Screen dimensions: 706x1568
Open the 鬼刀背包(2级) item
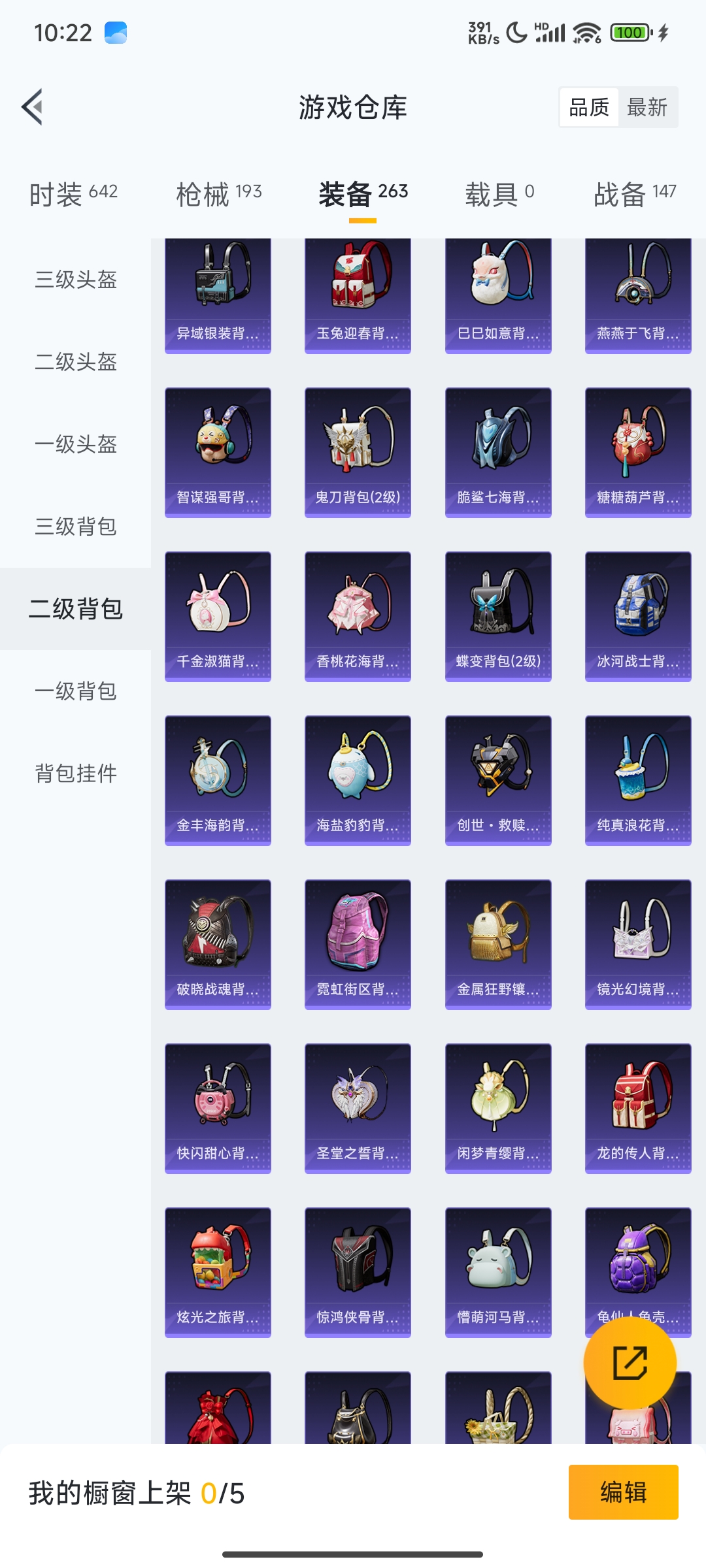(x=358, y=453)
